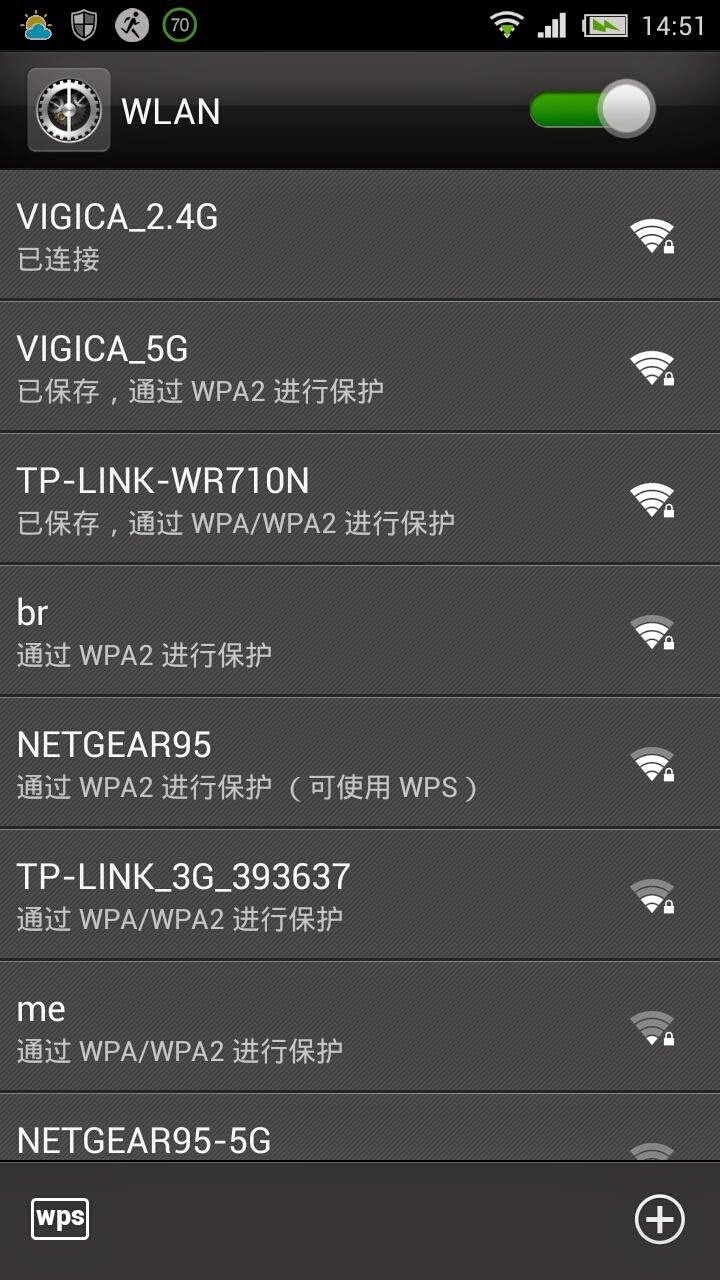Turn off the WLAN switch

[592, 110]
